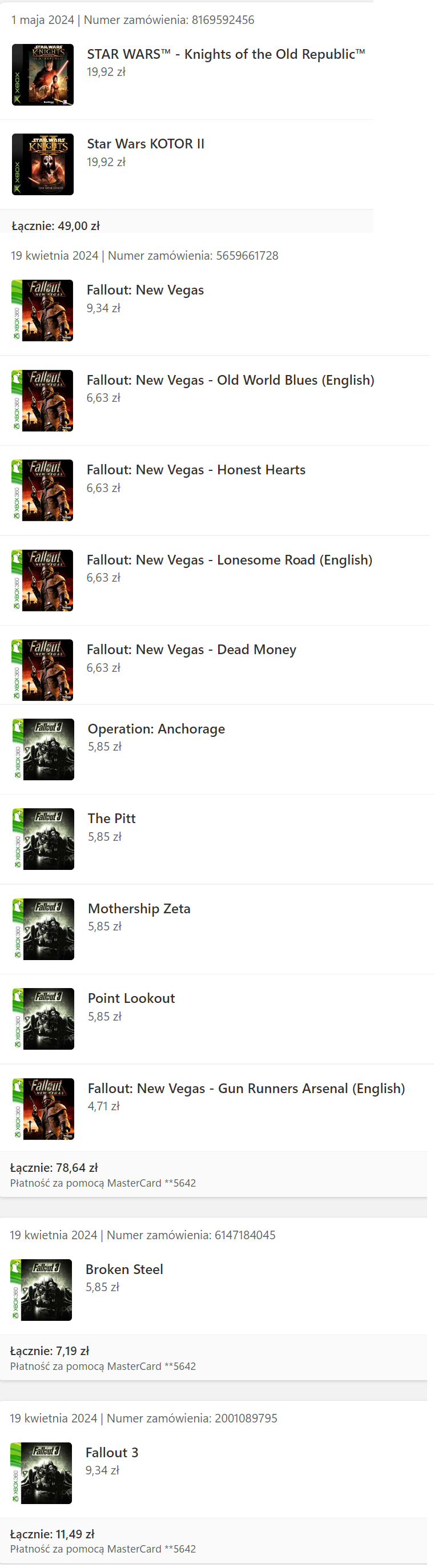Image resolution: width=434 pixels, height=1568 pixels.
Task: Open the Fallout 3 game item
Action: click(x=111, y=1452)
